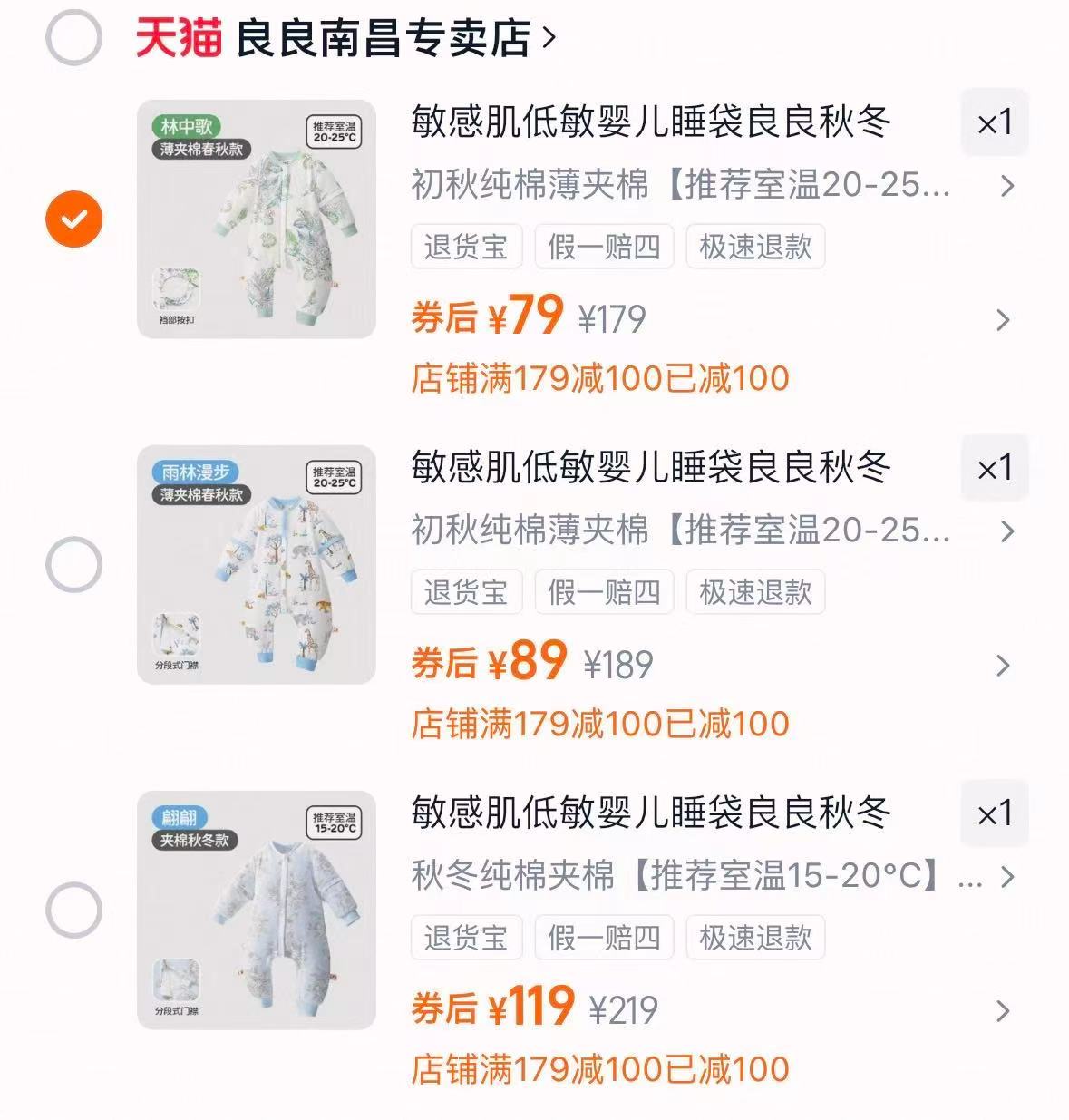Click the ×1 quantity badge of last item
The image size is (1069, 1120).
point(995,814)
